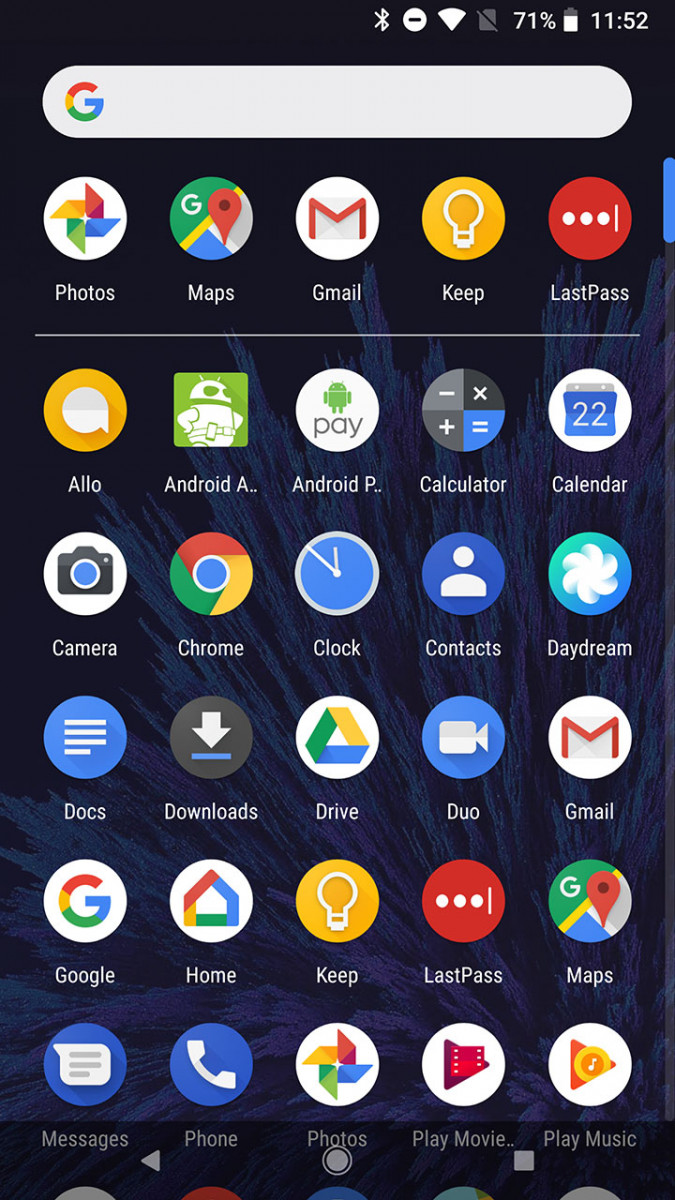Launch Google Drive
Image resolution: width=675 pixels, height=1200 pixels.
(337, 738)
